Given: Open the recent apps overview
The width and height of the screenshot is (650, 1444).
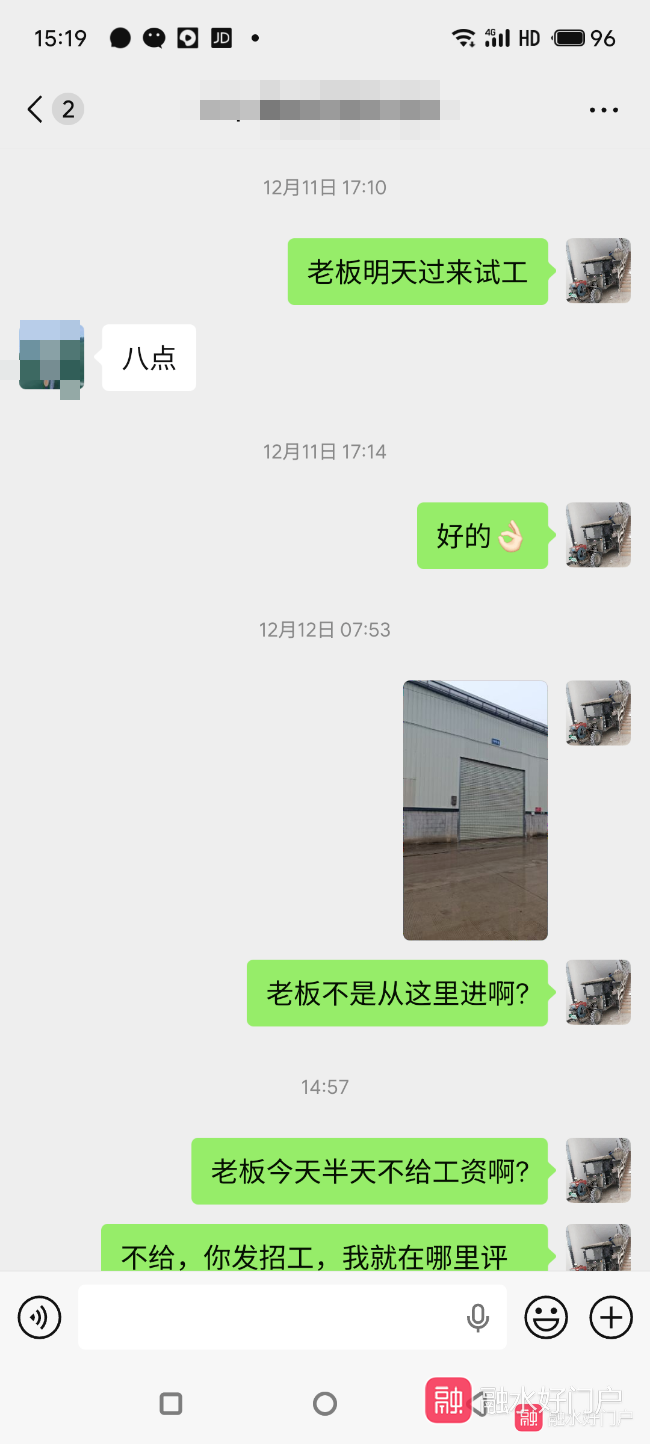Looking at the screenshot, I should click(171, 1404).
